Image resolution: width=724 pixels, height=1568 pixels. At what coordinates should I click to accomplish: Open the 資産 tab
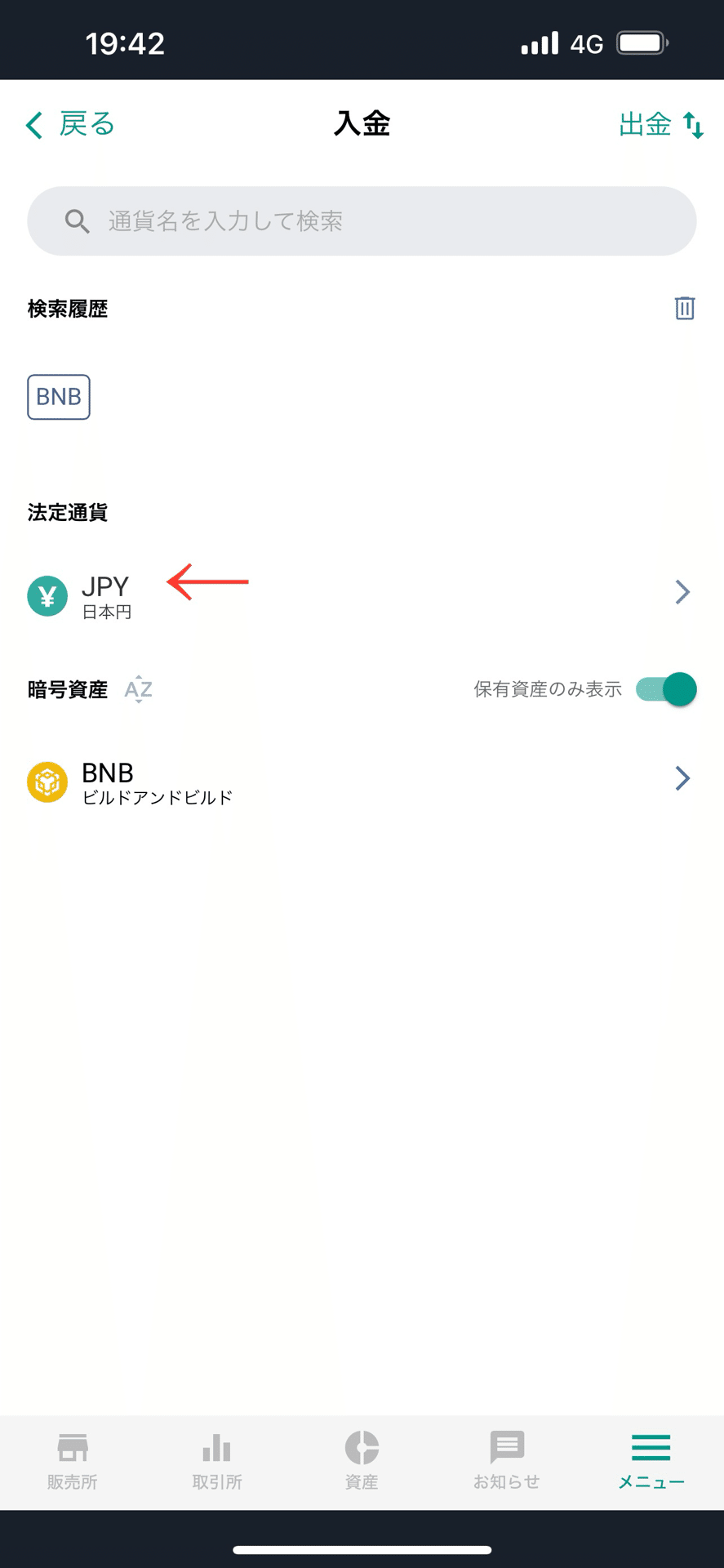coord(362,1461)
